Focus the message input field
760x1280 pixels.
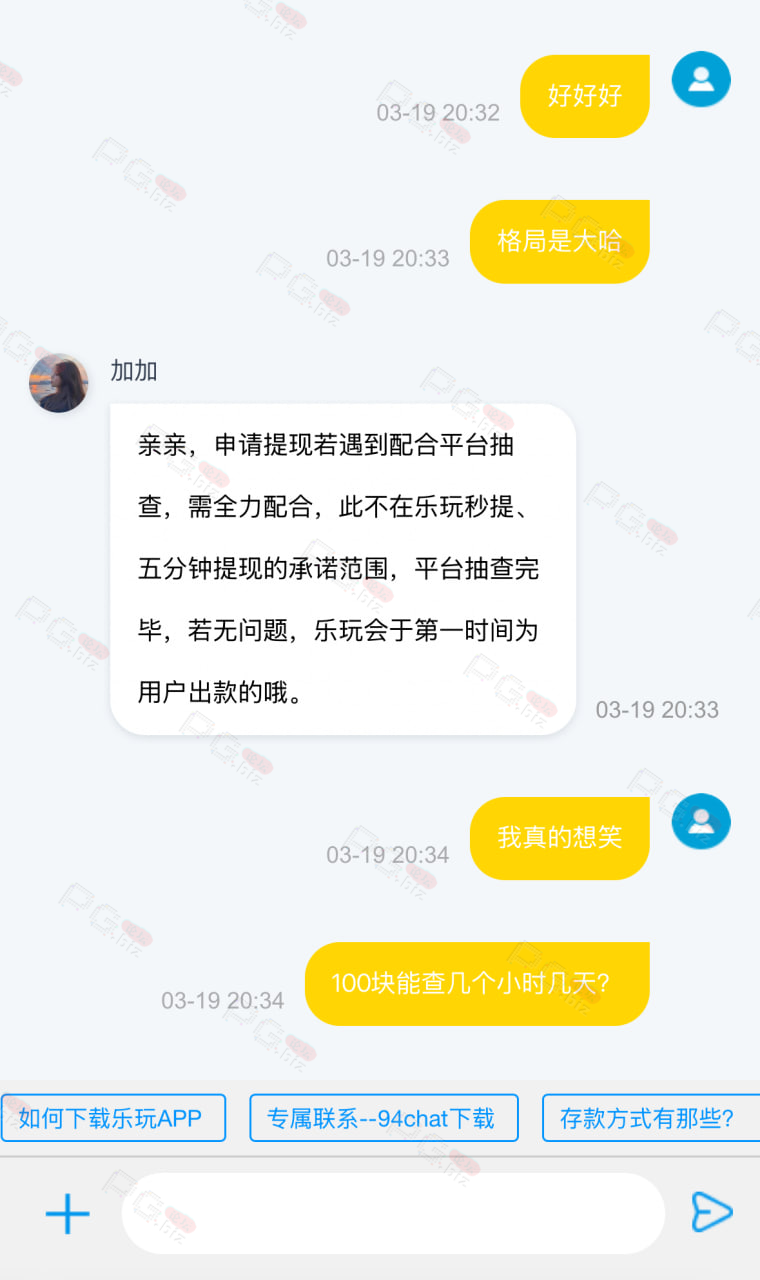coord(393,1213)
